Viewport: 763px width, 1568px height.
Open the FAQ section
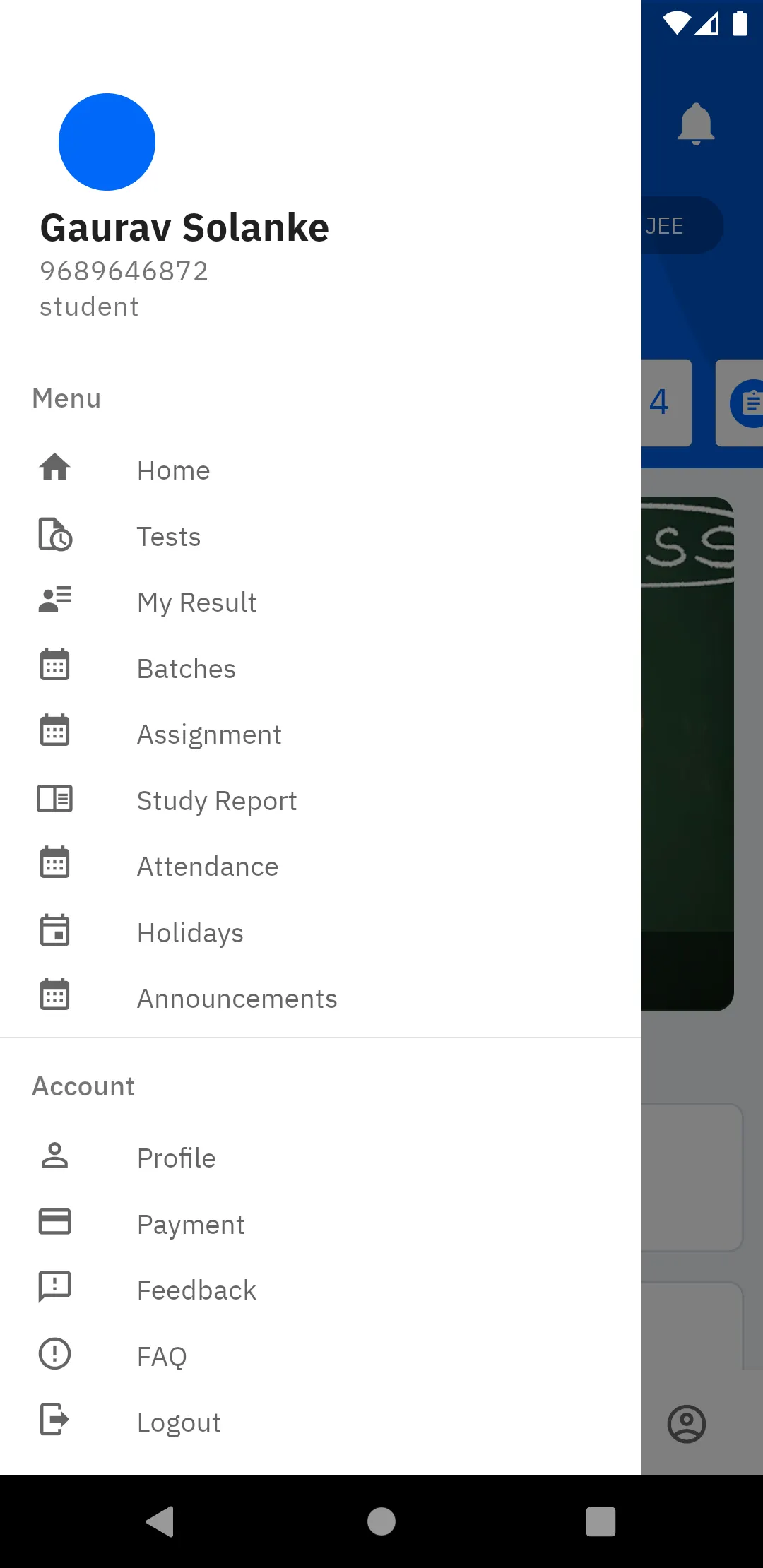162,1357
